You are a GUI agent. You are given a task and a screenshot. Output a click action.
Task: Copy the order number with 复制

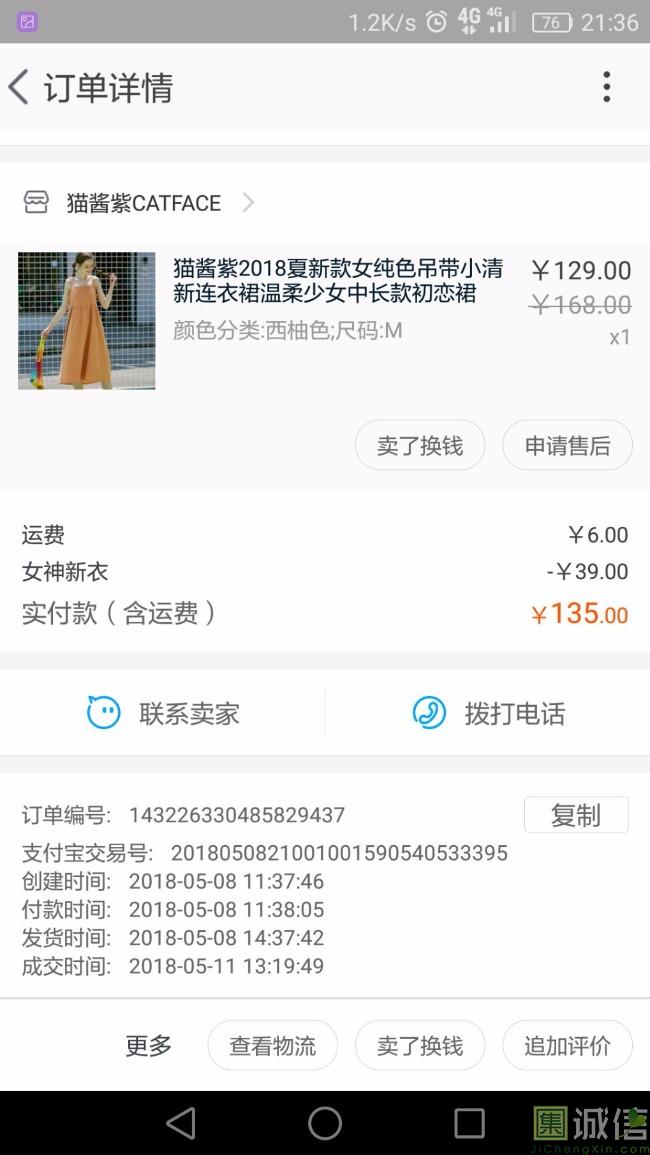click(x=576, y=815)
